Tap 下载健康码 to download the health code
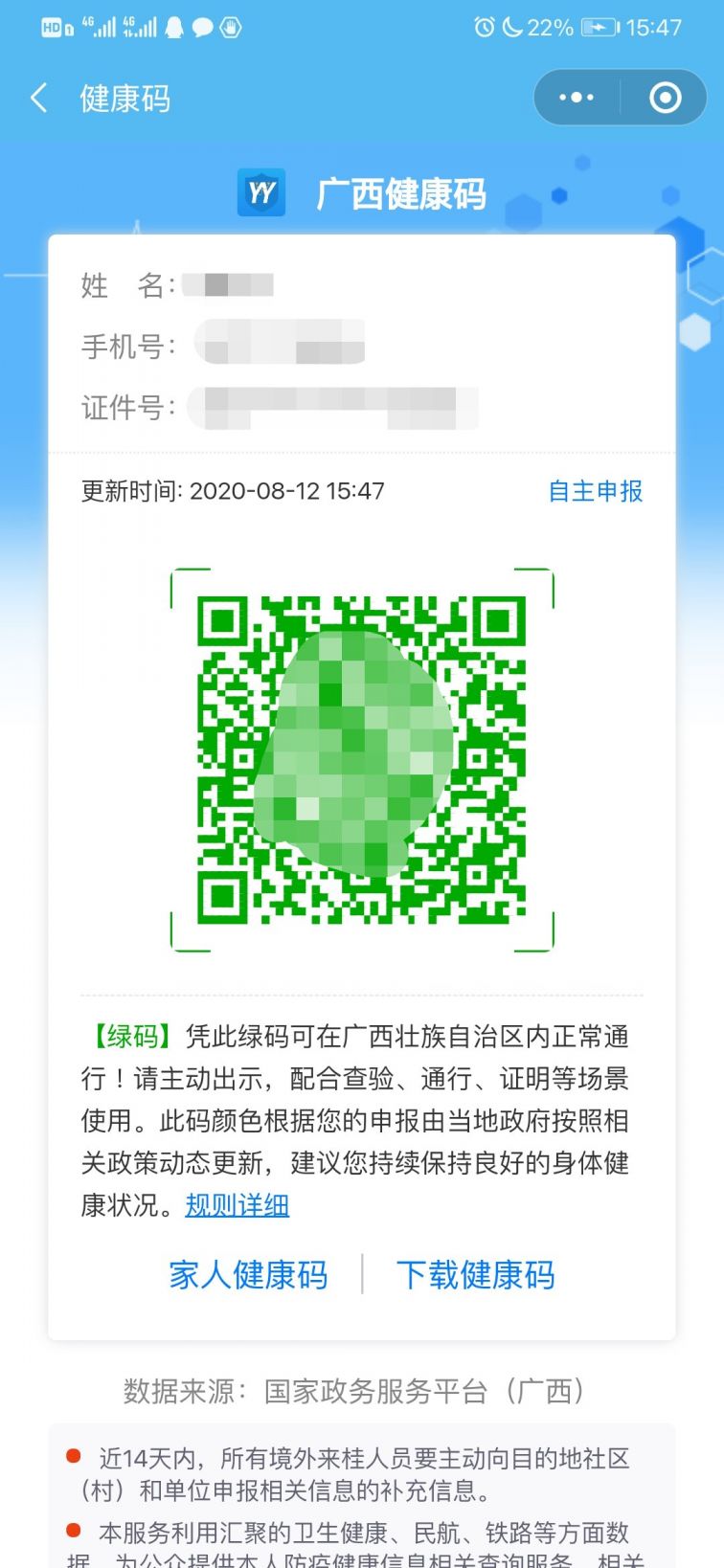The width and height of the screenshot is (724, 1568). point(476,1276)
